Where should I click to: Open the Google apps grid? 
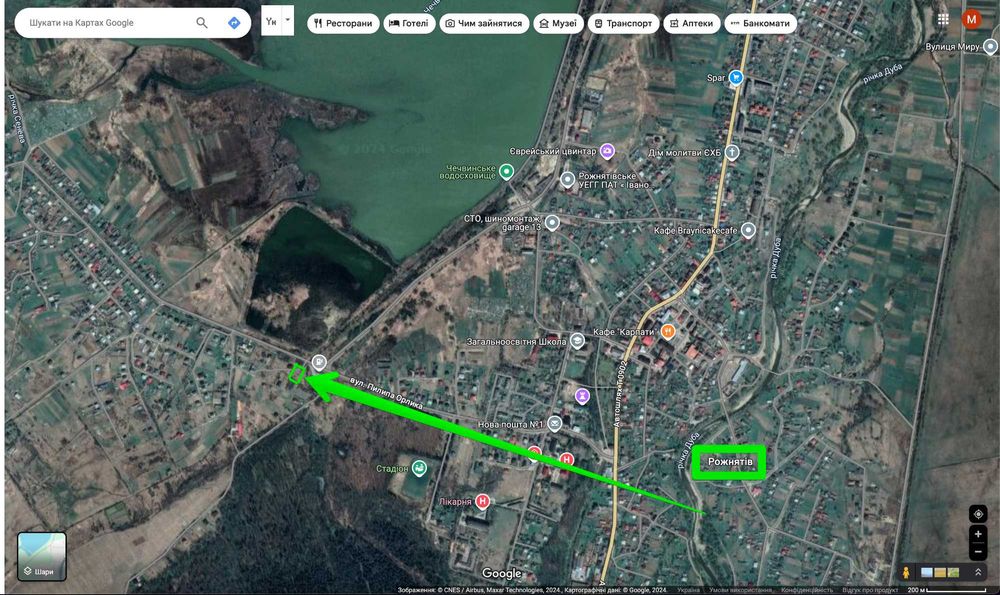943,19
